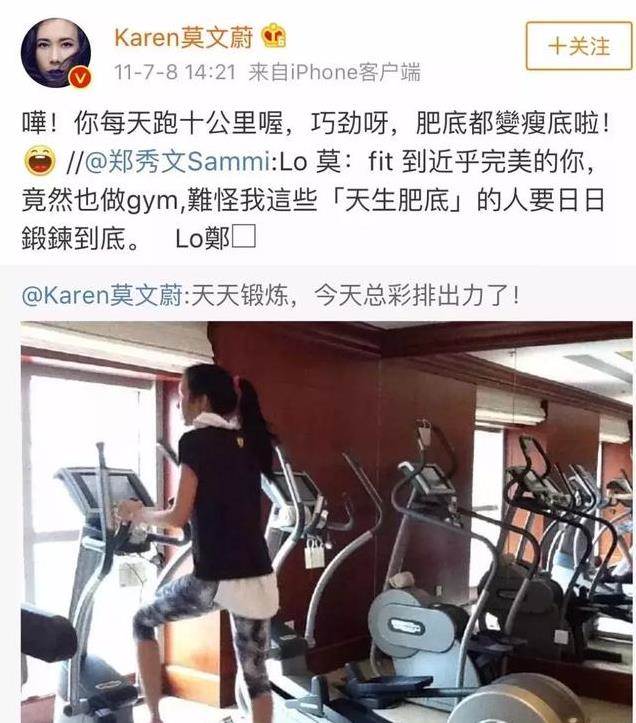Open the Karen莫文蔚 username at the top
The height and width of the screenshot is (723, 636).
(x=184, y=38)
